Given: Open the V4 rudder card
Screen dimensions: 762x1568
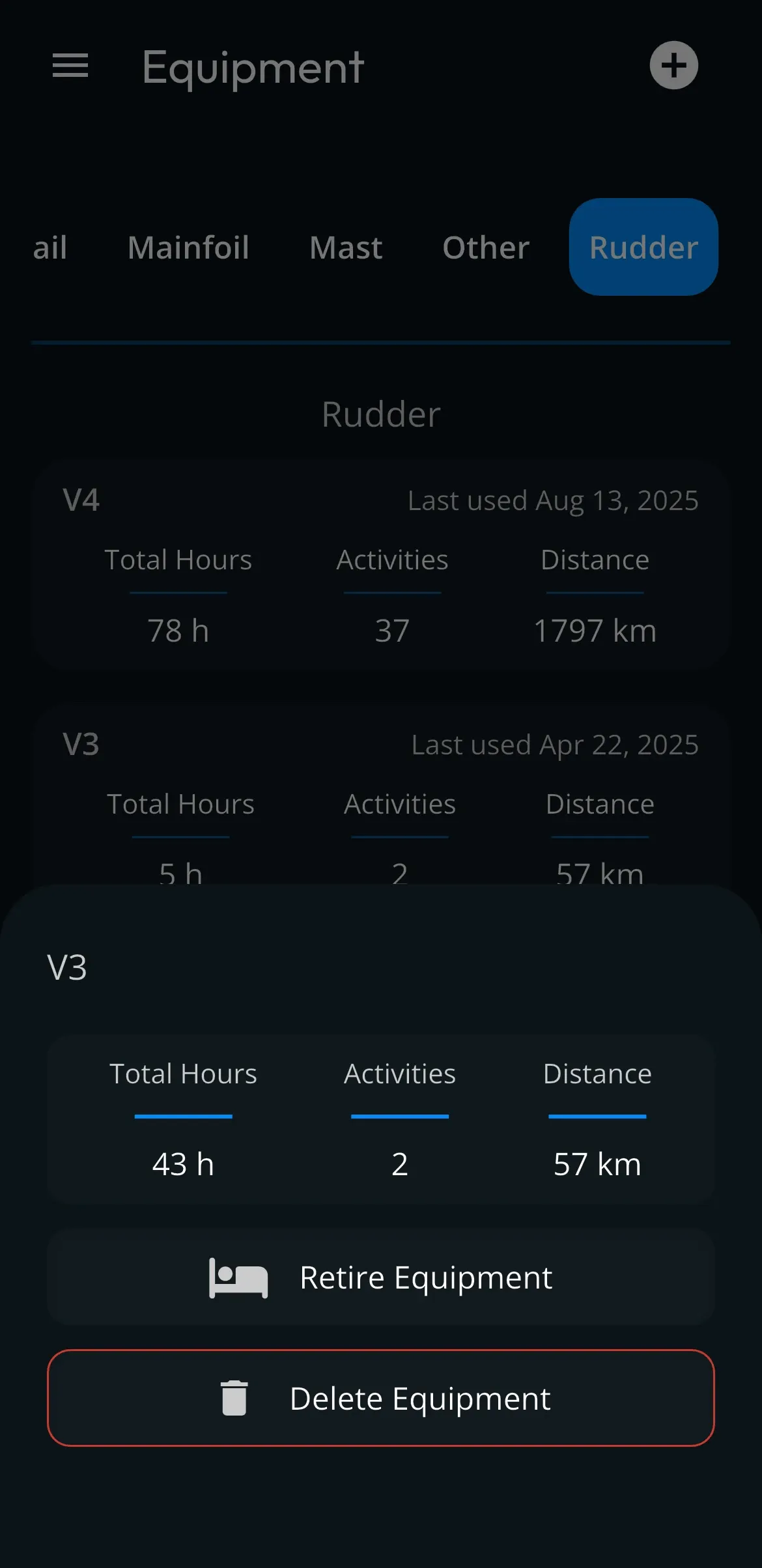Looking at the screenshot, I should 381,565.
